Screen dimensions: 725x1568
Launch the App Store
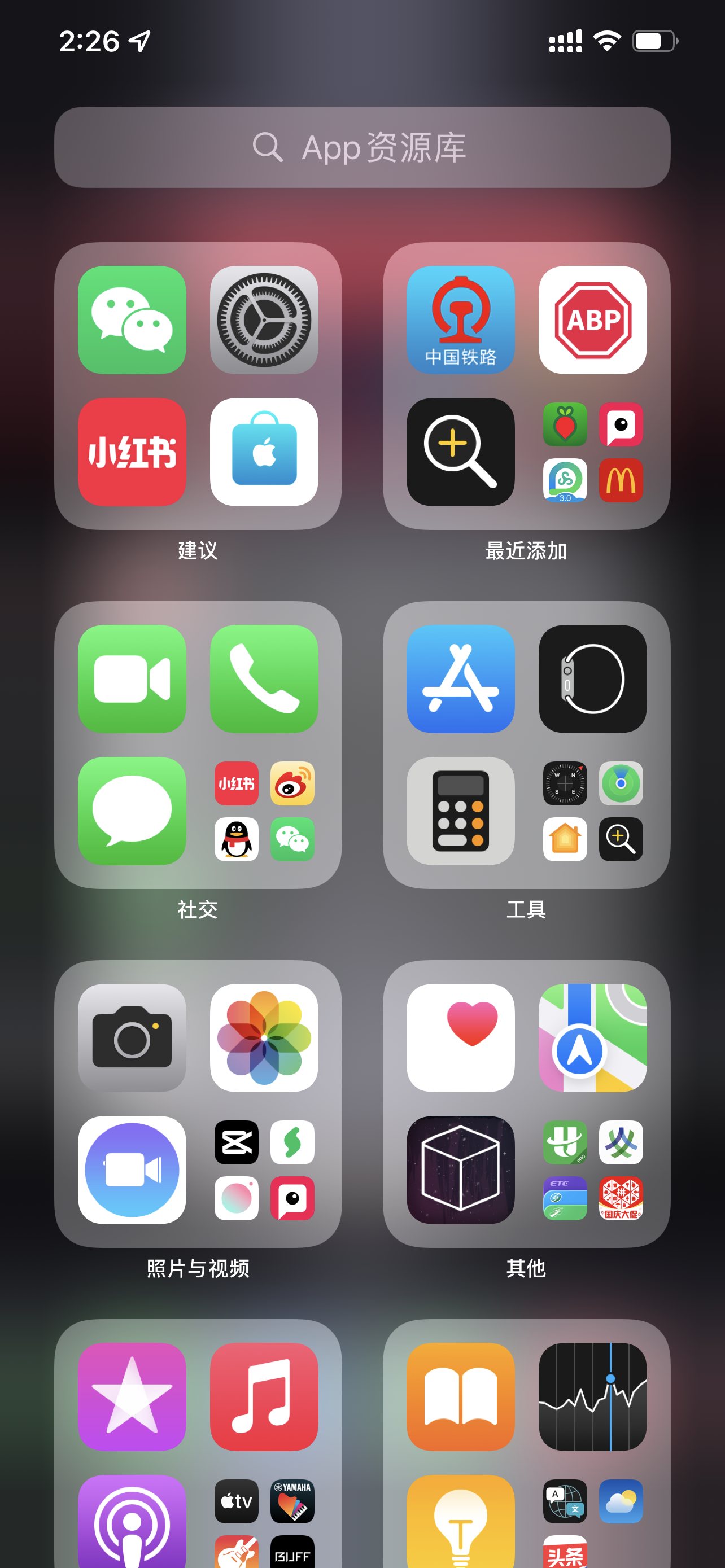point(460,678)
